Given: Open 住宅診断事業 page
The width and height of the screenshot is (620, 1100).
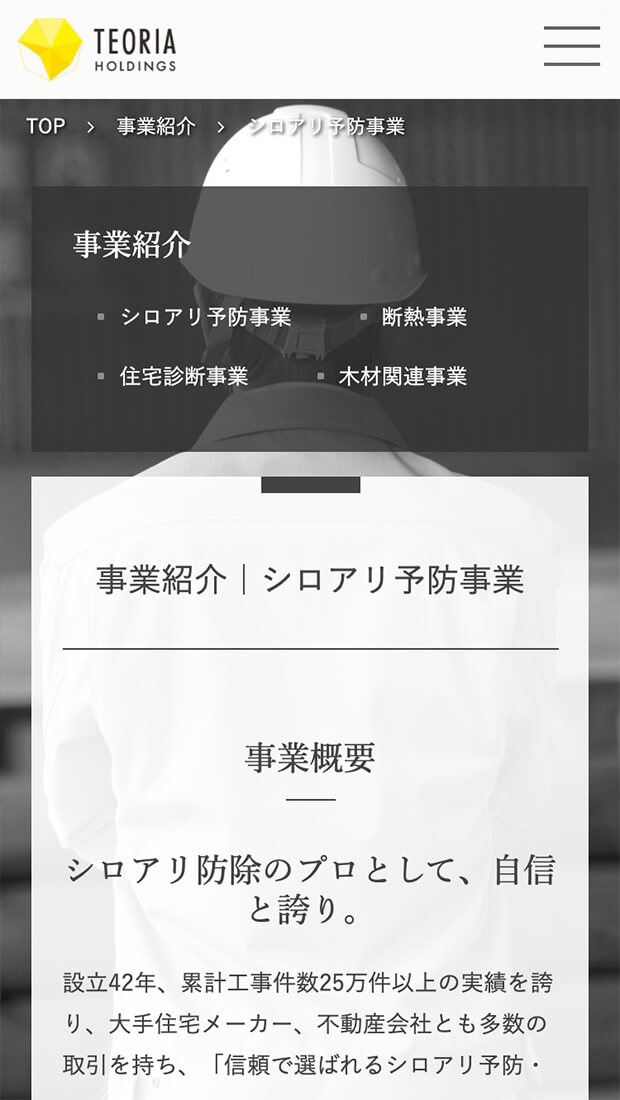Looking at the screenshot, I should 183,377.
